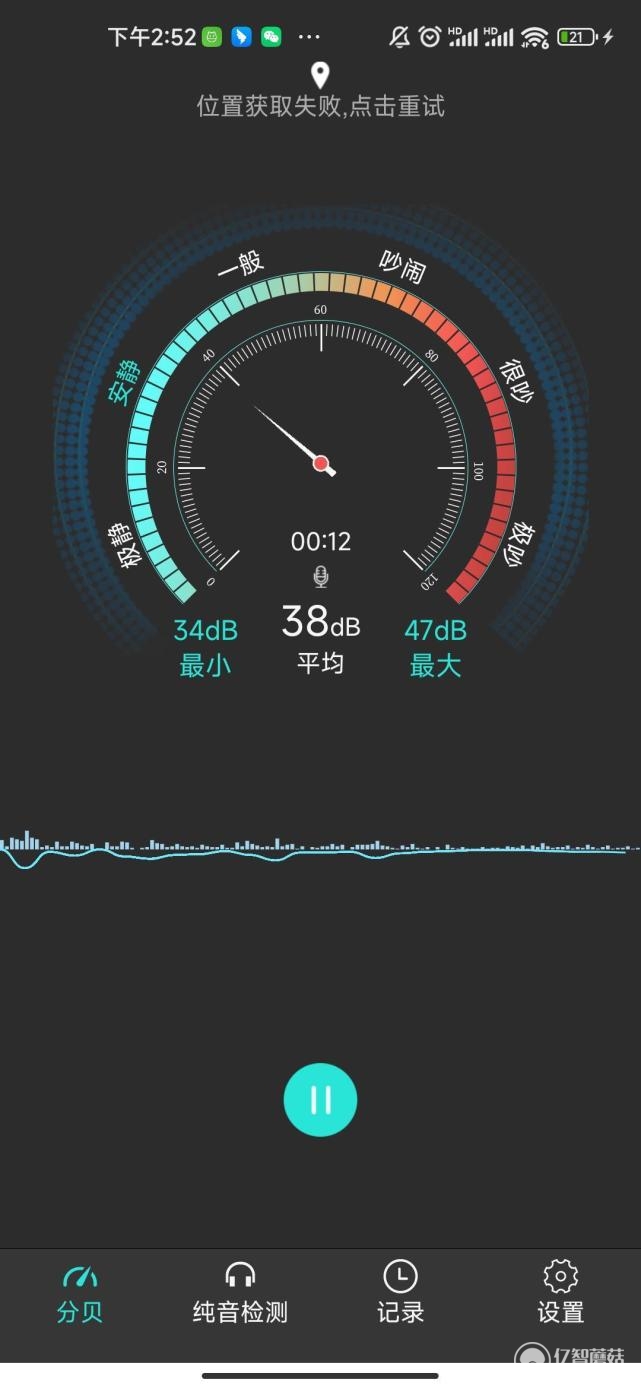Open the 记录 tab
Screen dimensions: 641x1389
[400, 1293]
